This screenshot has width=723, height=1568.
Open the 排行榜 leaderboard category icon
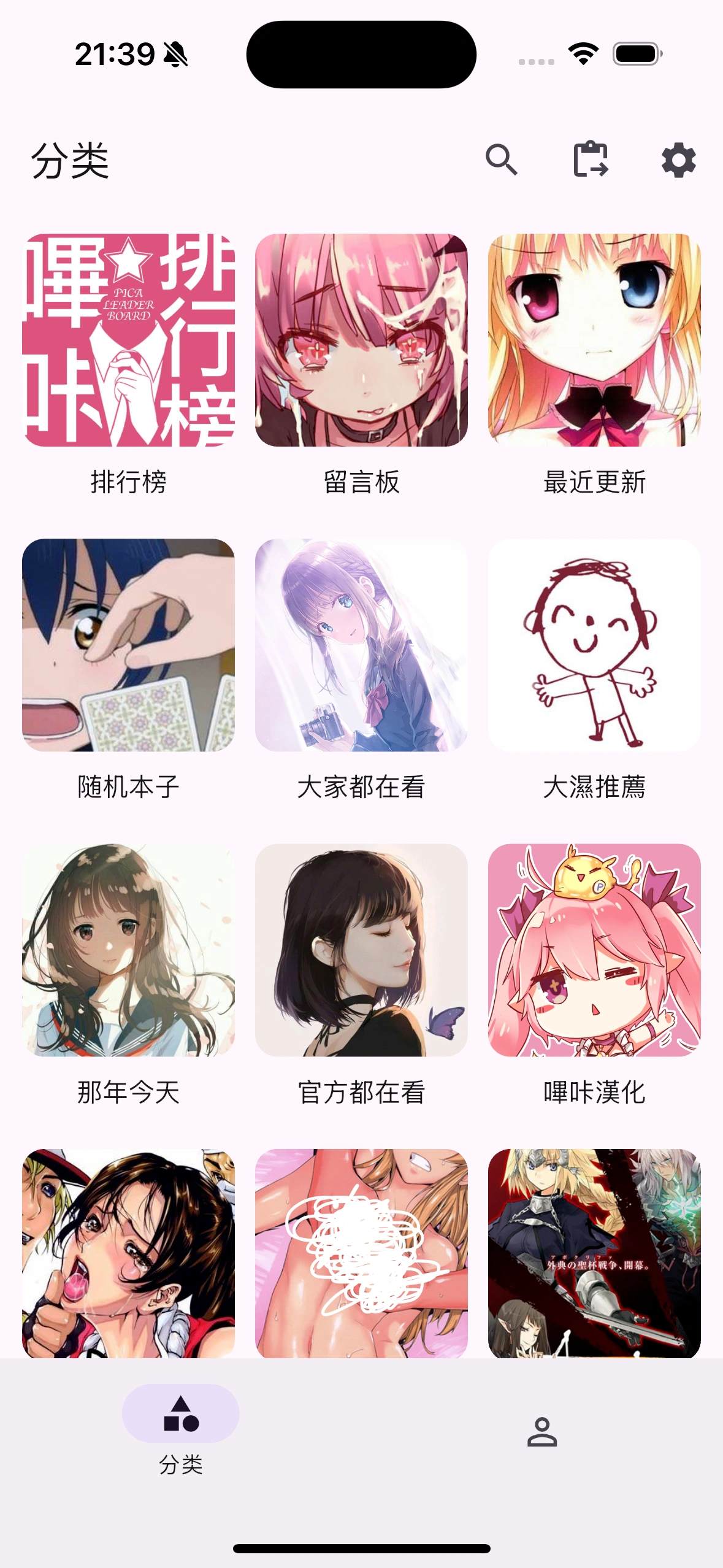129,341
